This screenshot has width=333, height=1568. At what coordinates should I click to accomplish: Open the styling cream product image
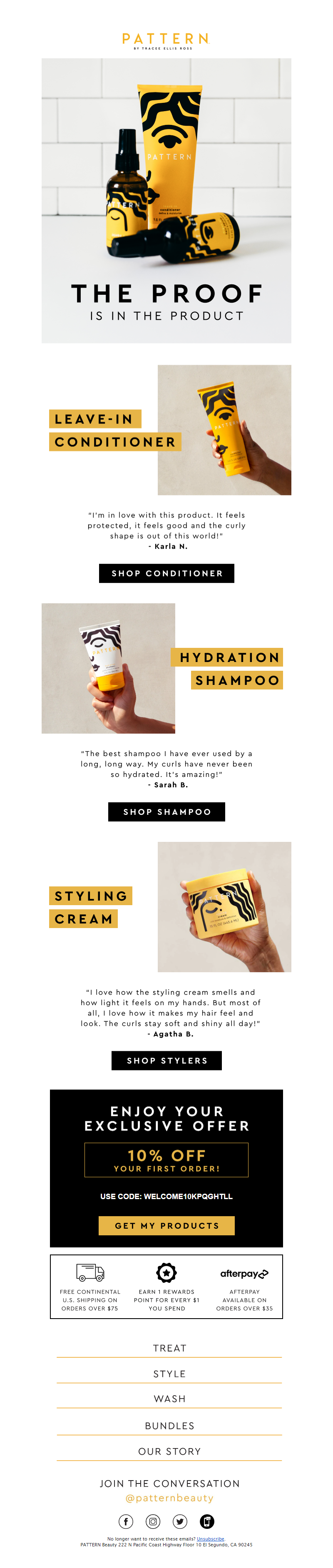224,906
